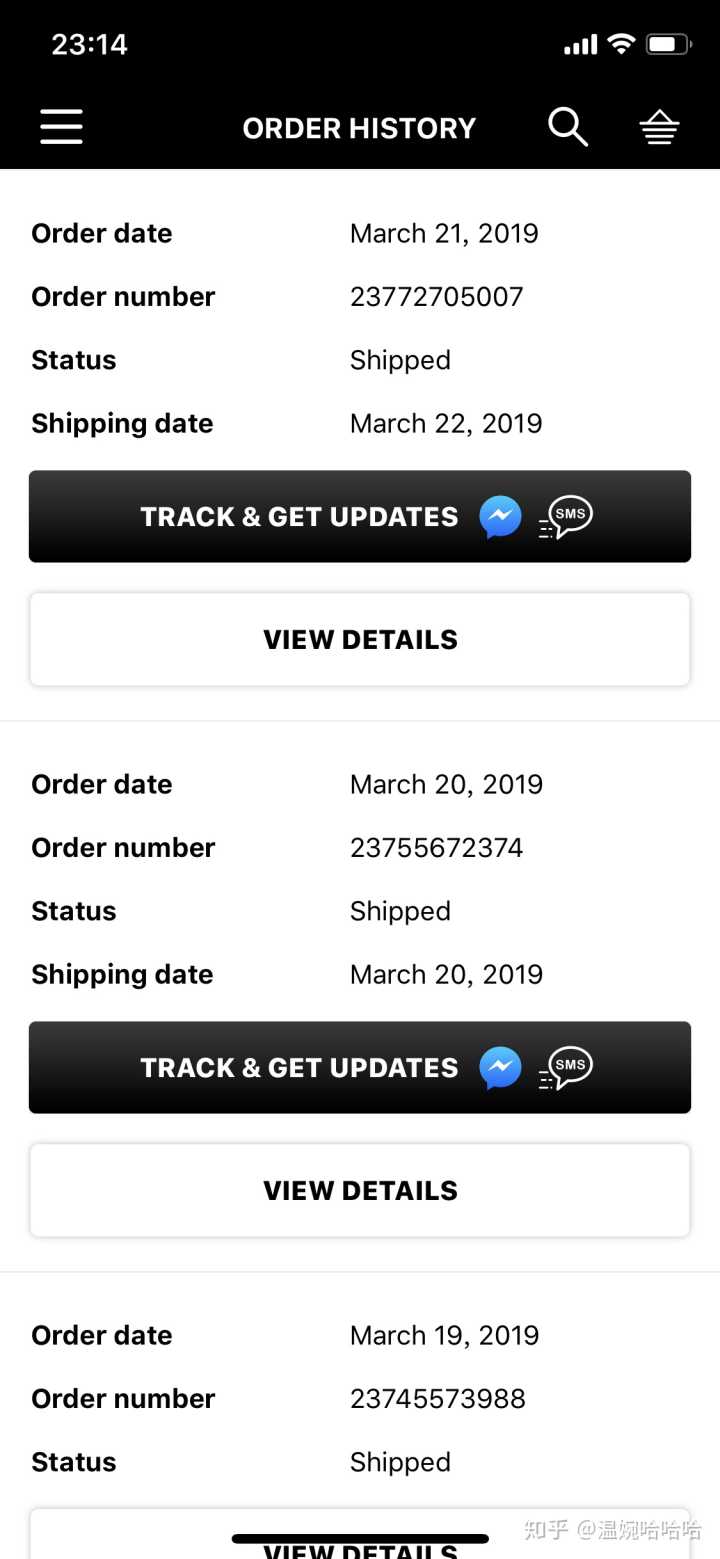The height and width of the screenshot is (1559, 720).
Task: Open the search icon in the header
Action: (567, 127)
